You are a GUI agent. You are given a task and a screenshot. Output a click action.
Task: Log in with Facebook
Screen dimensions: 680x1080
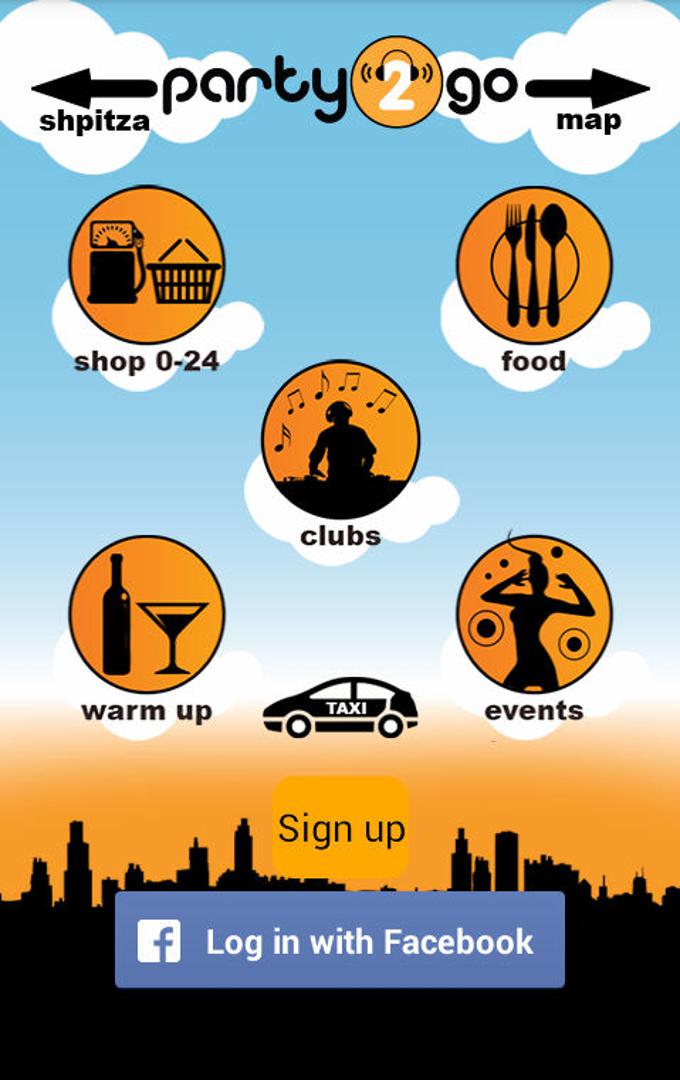[340, 941]
